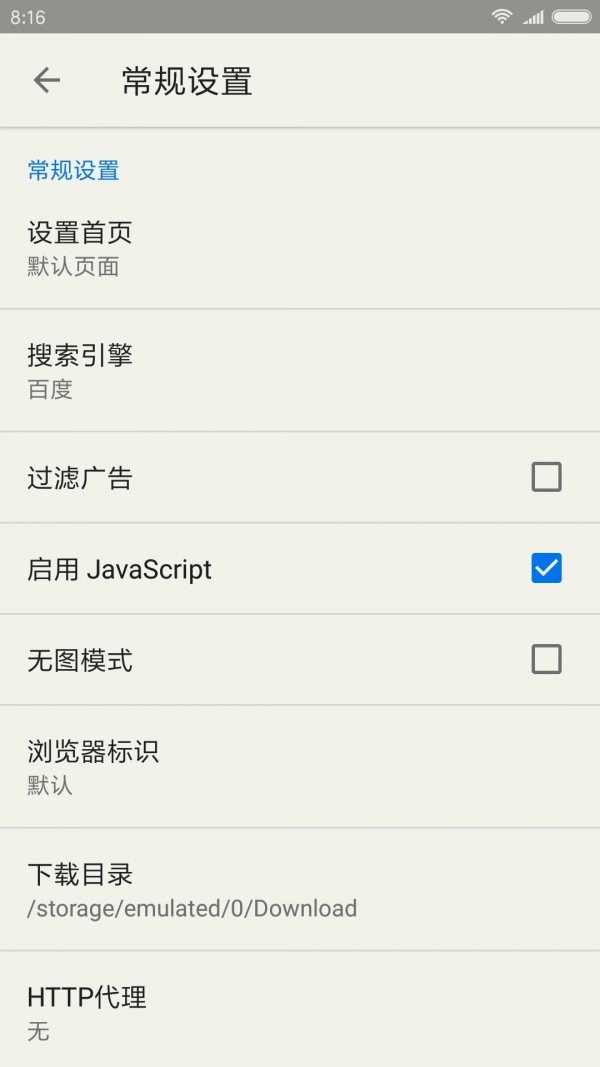
Task: Turn on the 无图模式 checkbox
Action: pyautogui.click(x=546, y=660)
